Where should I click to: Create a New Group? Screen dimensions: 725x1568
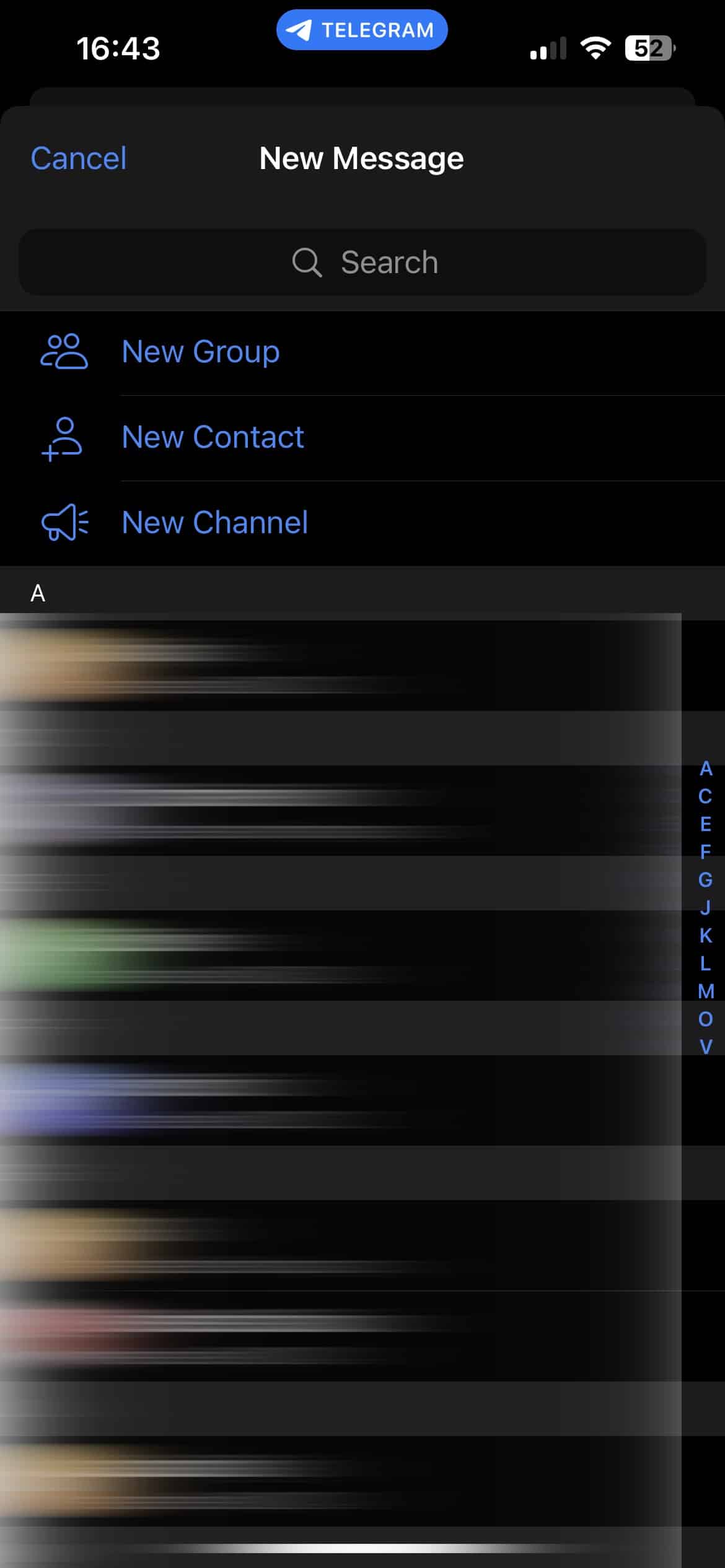[x=362, y=352]
